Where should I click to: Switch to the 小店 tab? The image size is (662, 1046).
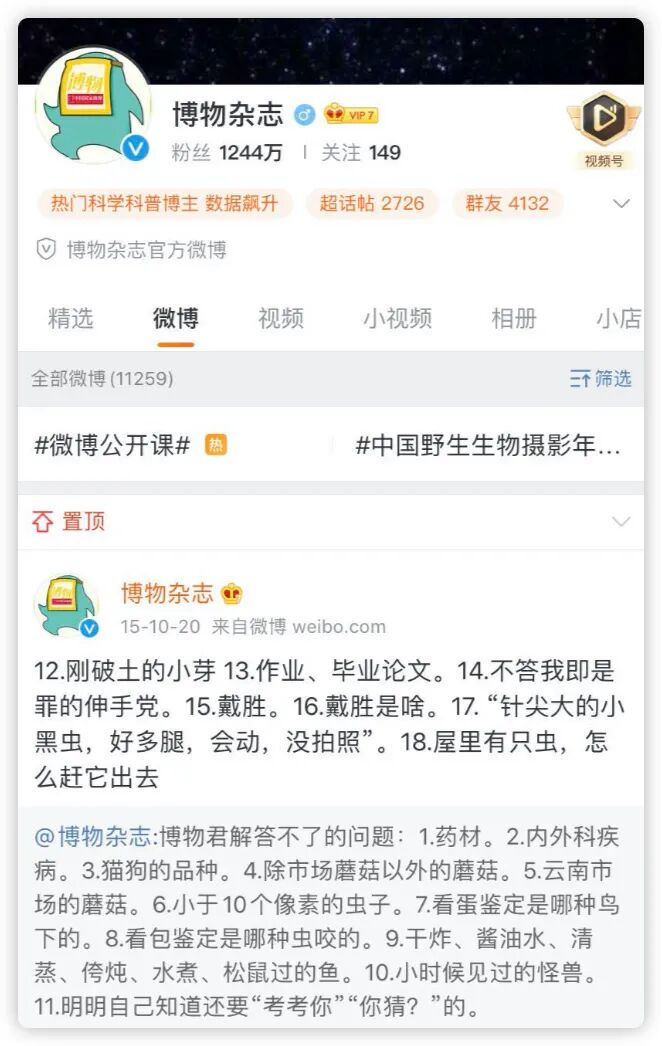point(618,318)
